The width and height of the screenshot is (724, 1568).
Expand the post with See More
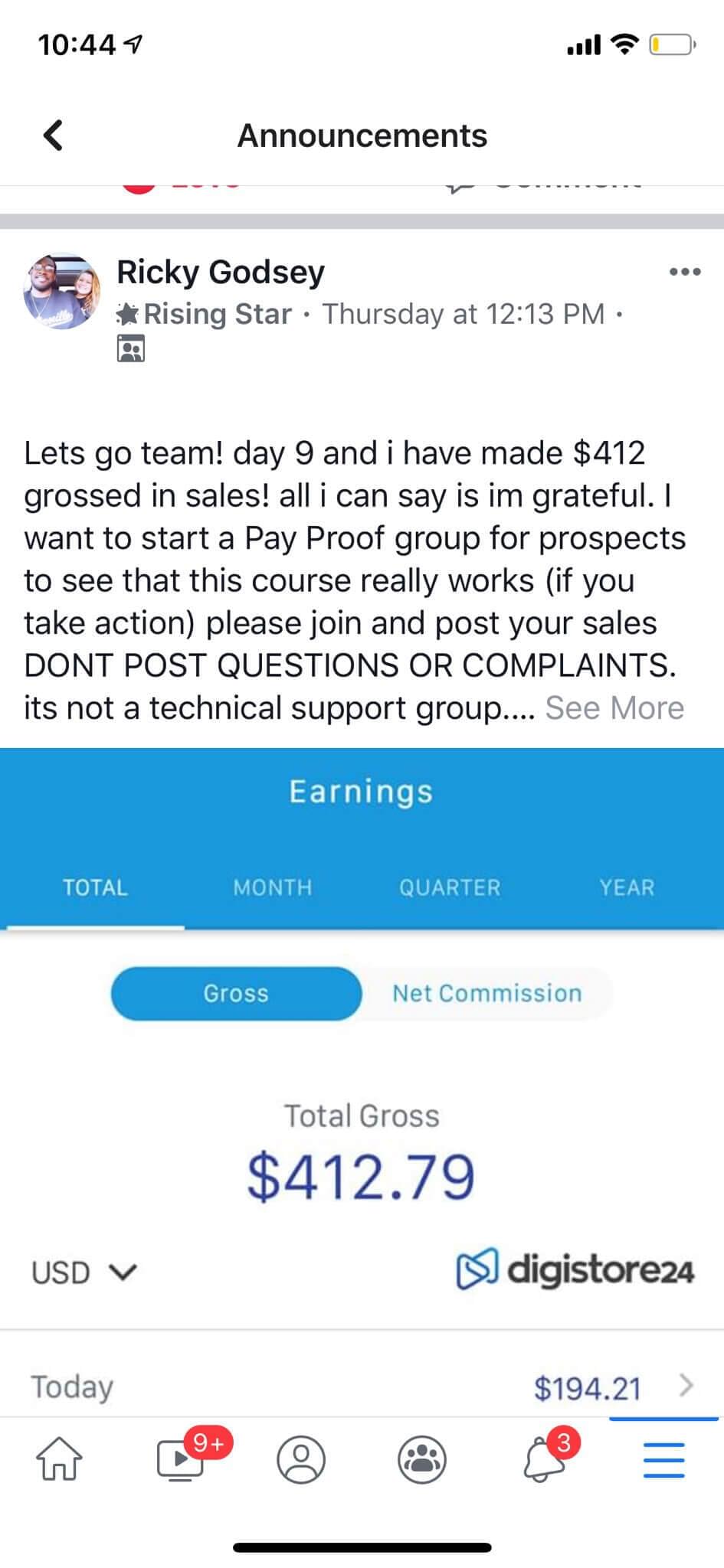(614, 708)
